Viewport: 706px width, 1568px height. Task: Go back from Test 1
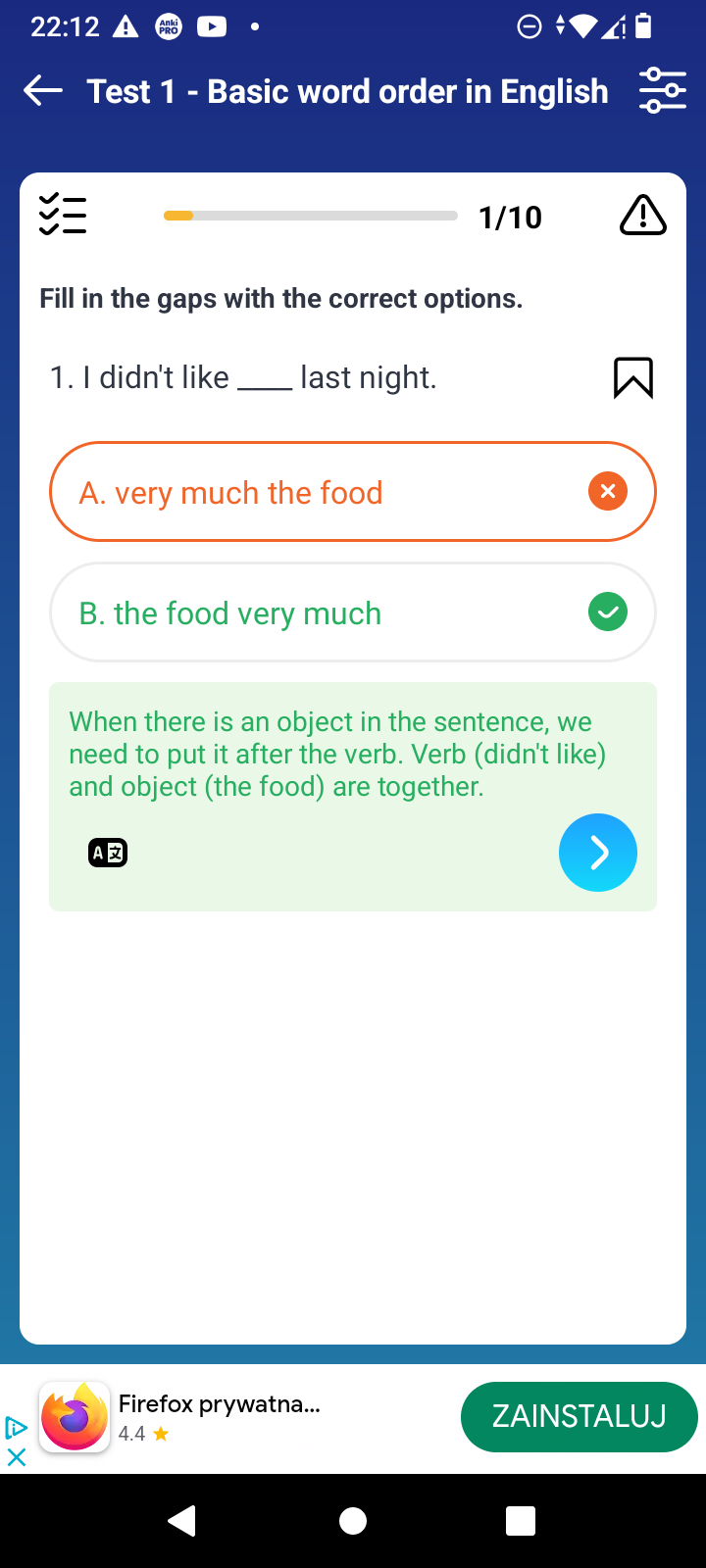(x=43, y=91)
